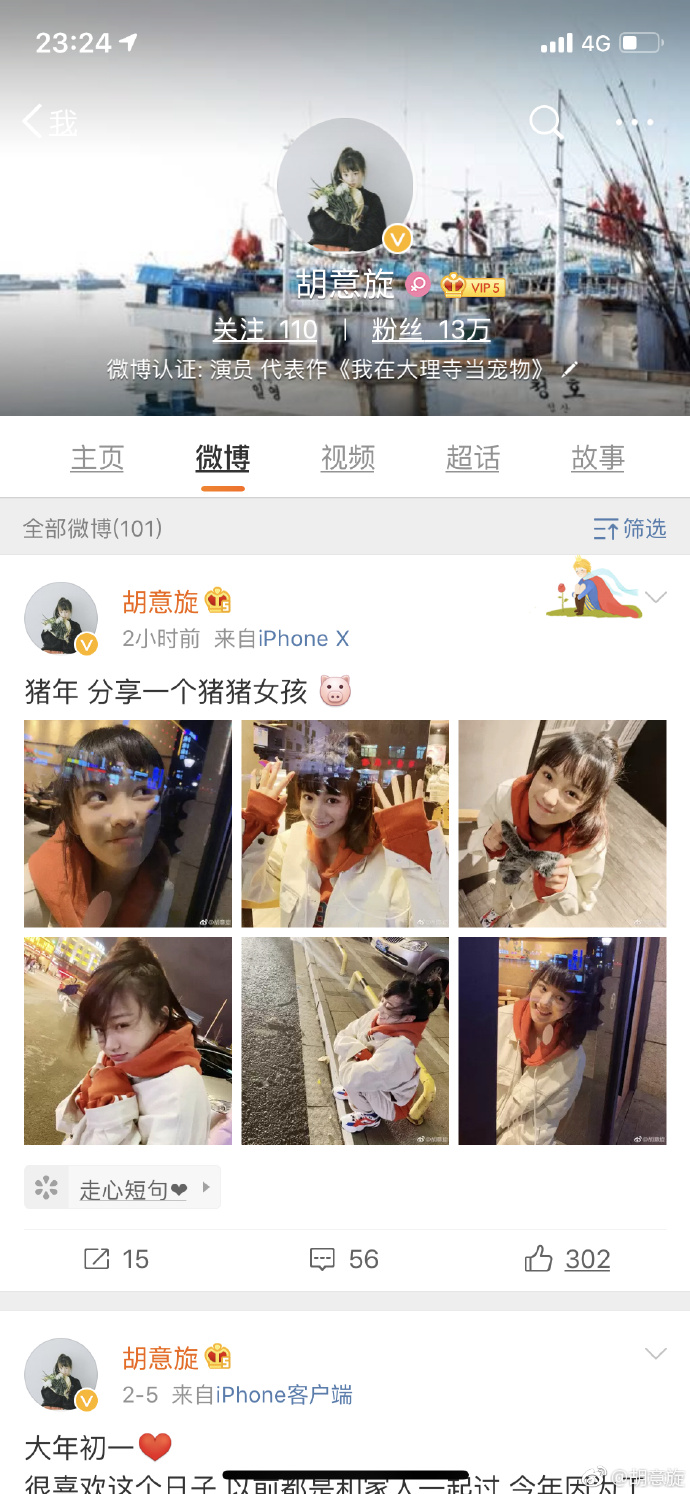Switch to the 主页 tab
Viewport: 690px width, 1494px height.
[x=97, y=458]
